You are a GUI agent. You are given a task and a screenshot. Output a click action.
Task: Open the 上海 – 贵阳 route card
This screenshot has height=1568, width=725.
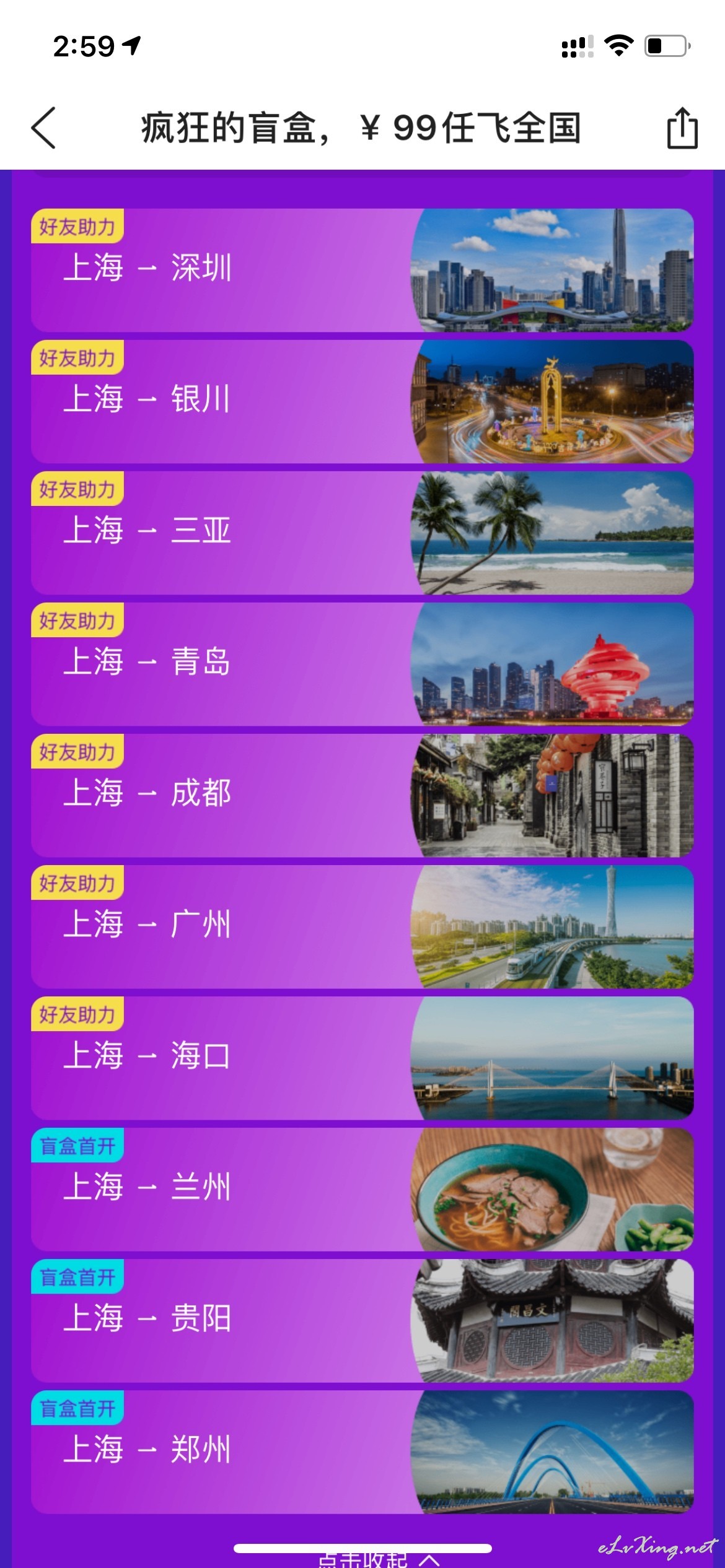pos(362,1320)
